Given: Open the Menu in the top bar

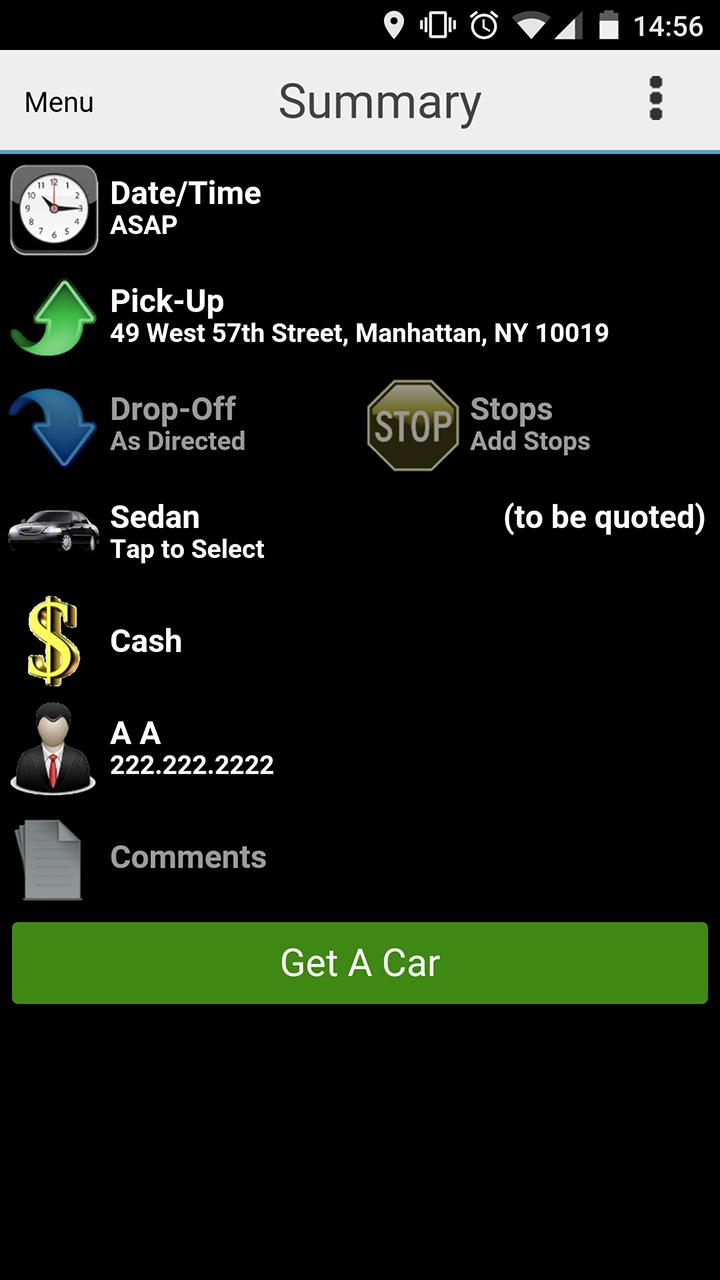Looking at the screenshot, I should point(59,102).
